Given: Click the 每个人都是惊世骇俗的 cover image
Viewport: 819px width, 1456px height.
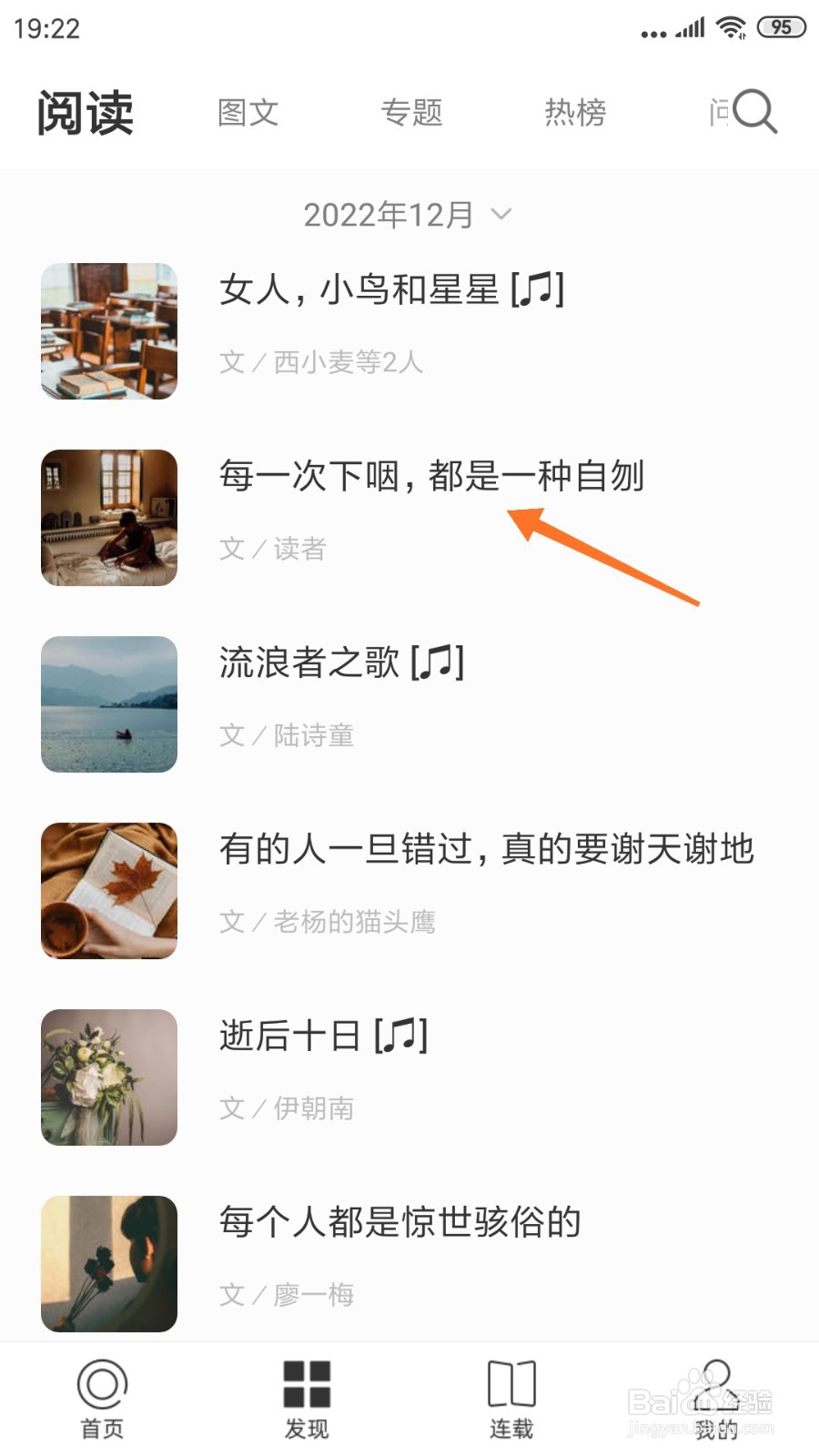Looking at the screenshot, I should tap(108, 1261).
